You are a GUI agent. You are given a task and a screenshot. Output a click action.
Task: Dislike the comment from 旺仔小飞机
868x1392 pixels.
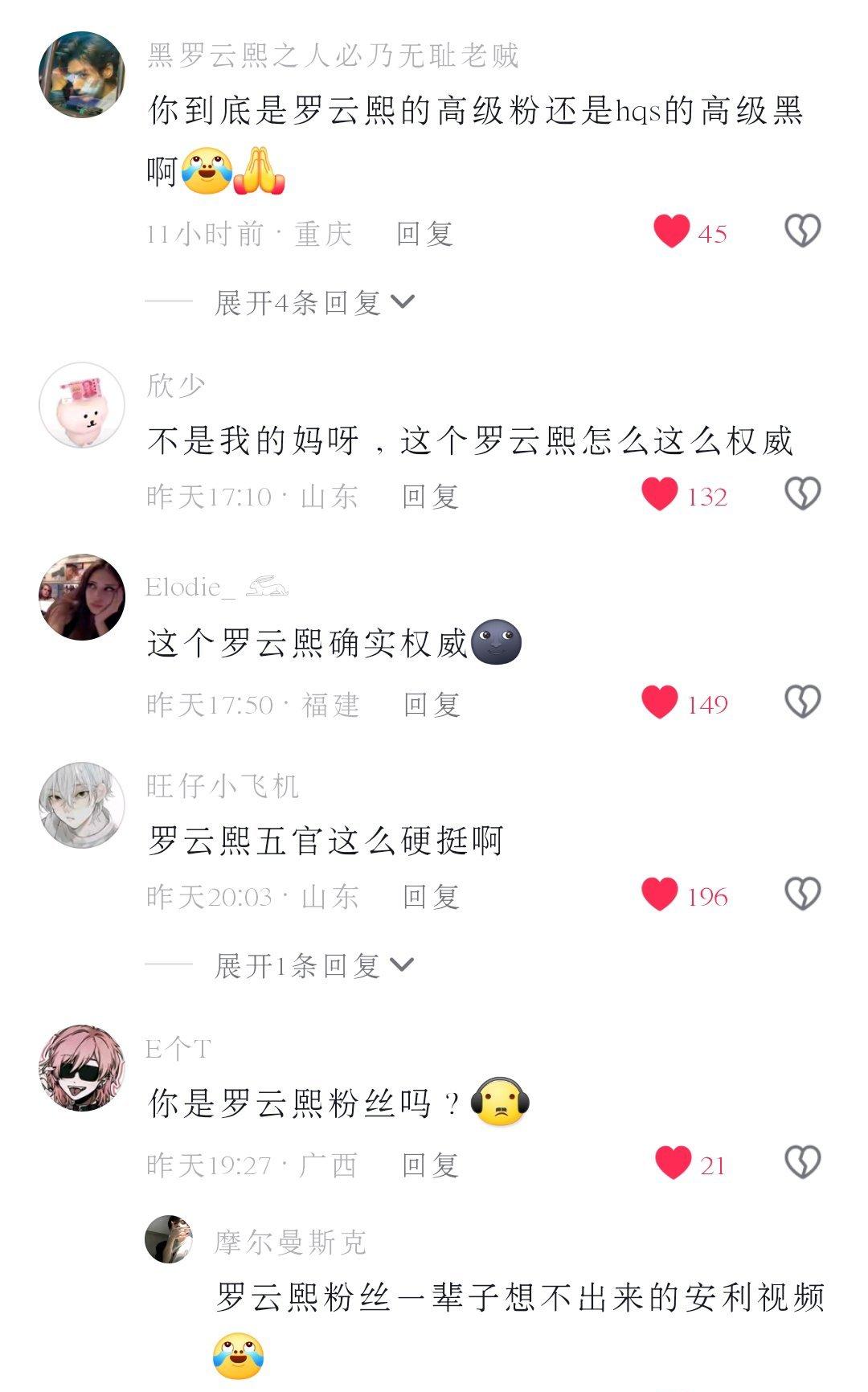802,895
